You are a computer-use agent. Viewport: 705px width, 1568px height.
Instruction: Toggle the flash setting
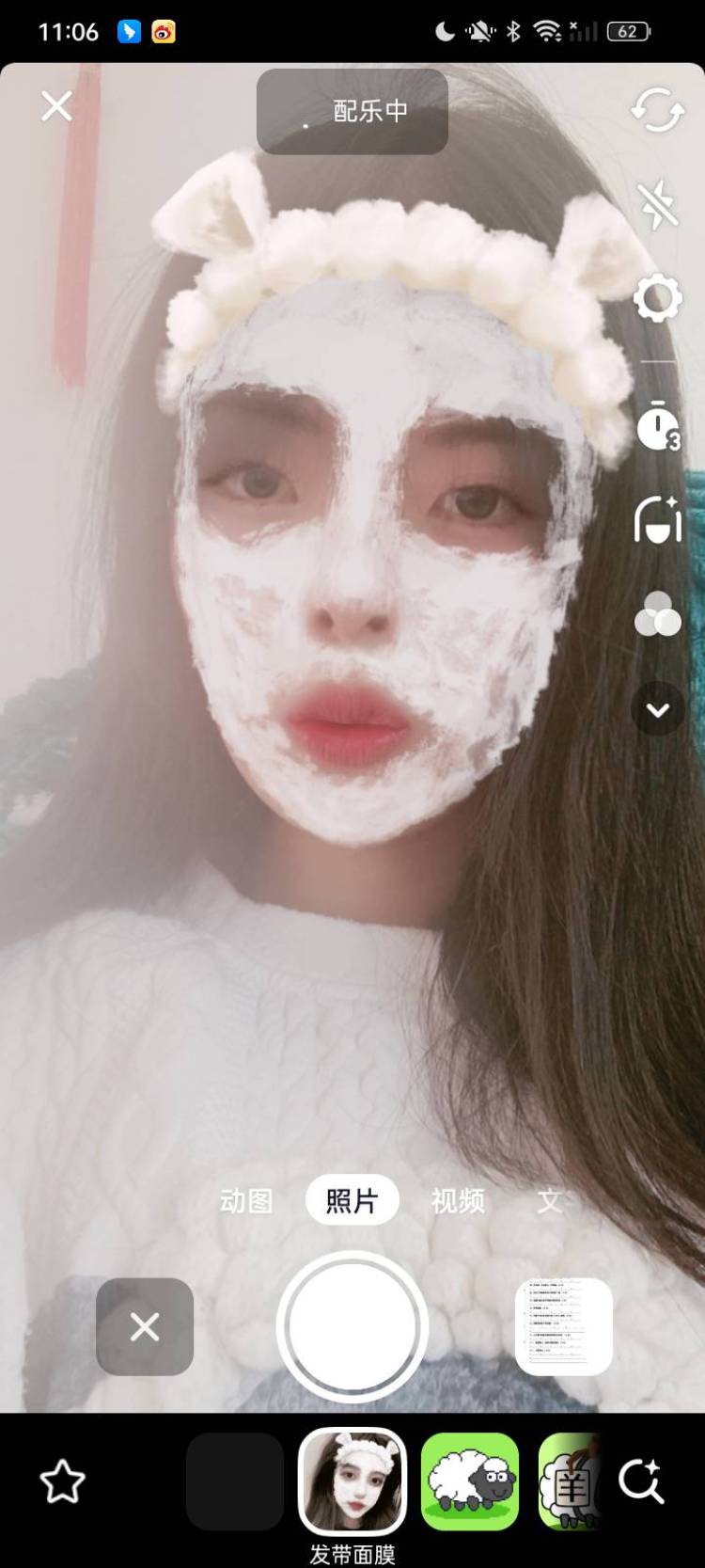[x=657, y=203]
